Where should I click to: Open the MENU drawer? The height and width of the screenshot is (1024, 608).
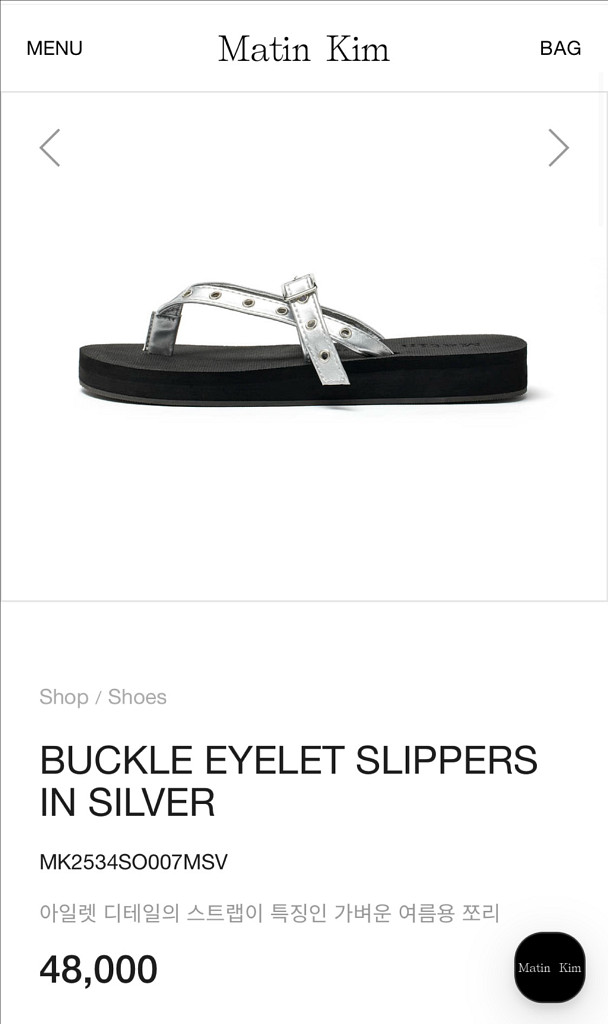tap(54, 48)
